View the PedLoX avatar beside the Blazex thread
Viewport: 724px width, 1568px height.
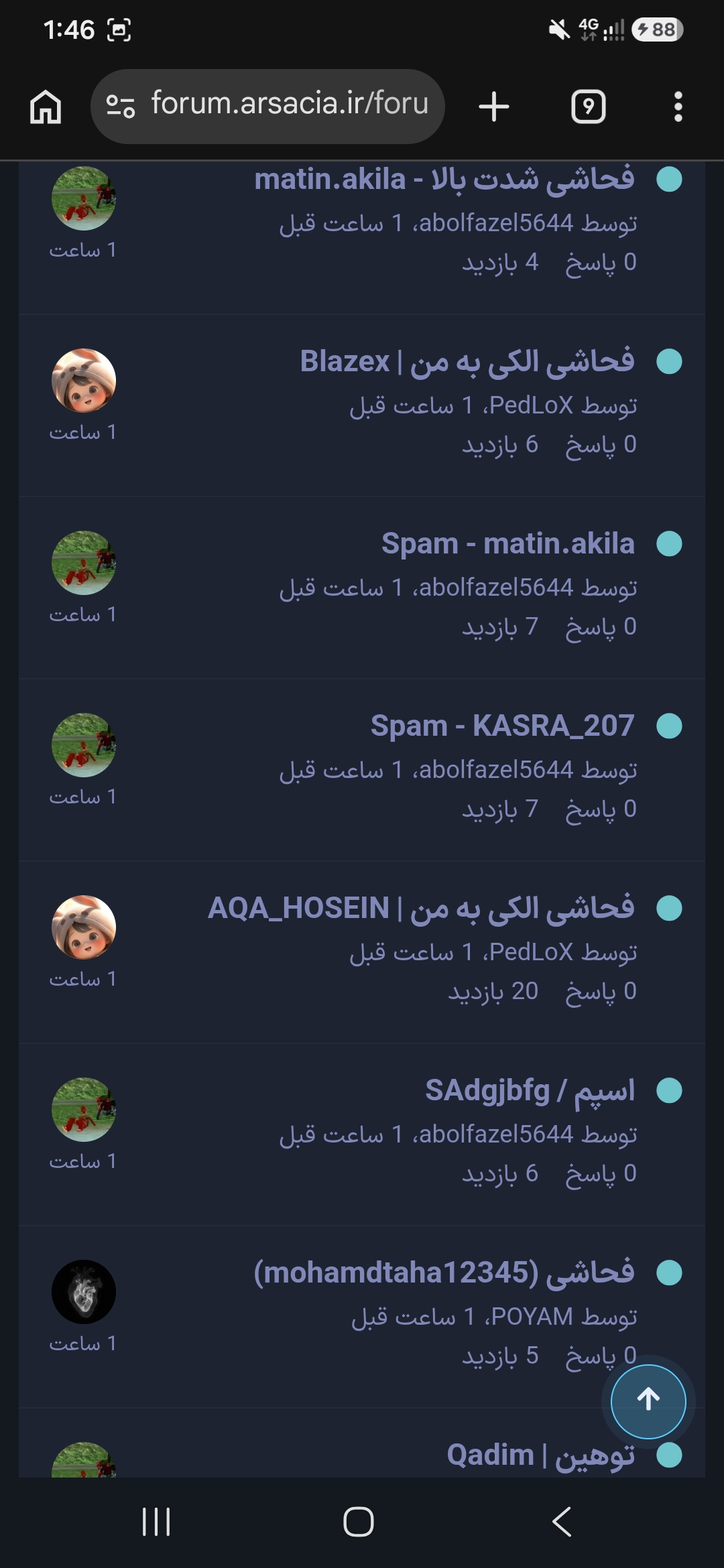click(x=84, y=381)
